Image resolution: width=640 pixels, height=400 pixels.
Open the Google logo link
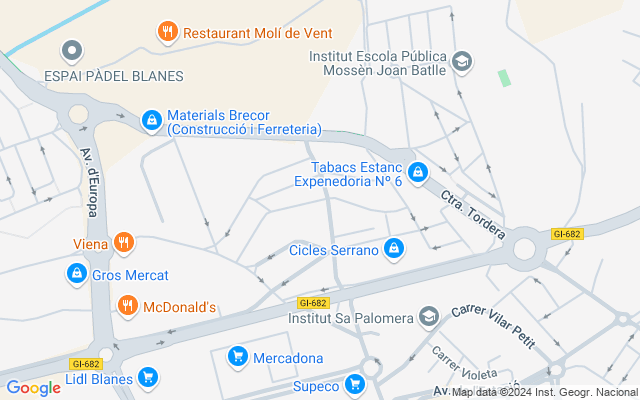tap(33, 388)
